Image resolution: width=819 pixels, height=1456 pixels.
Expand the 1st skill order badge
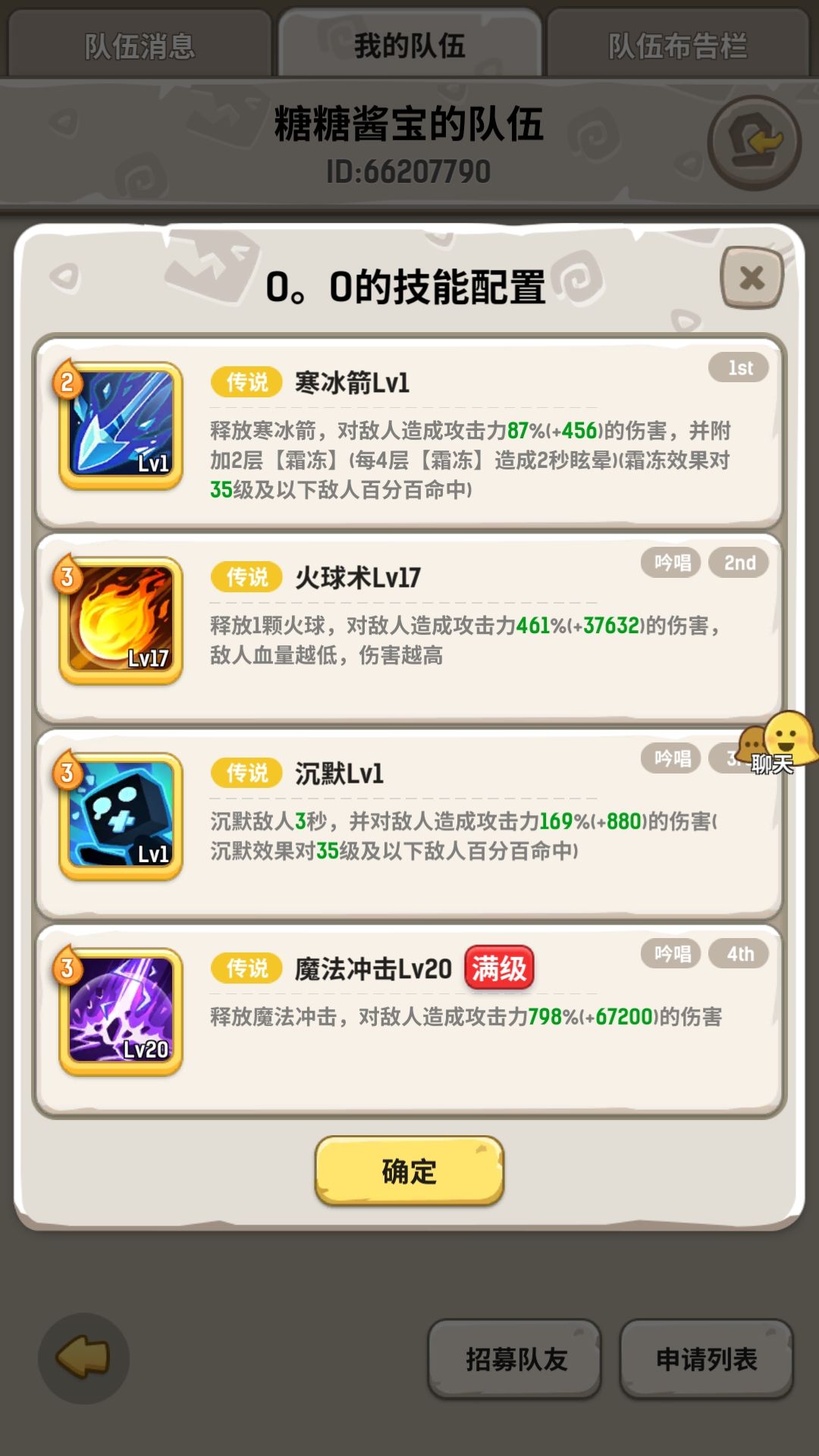(x=739, y=368)
